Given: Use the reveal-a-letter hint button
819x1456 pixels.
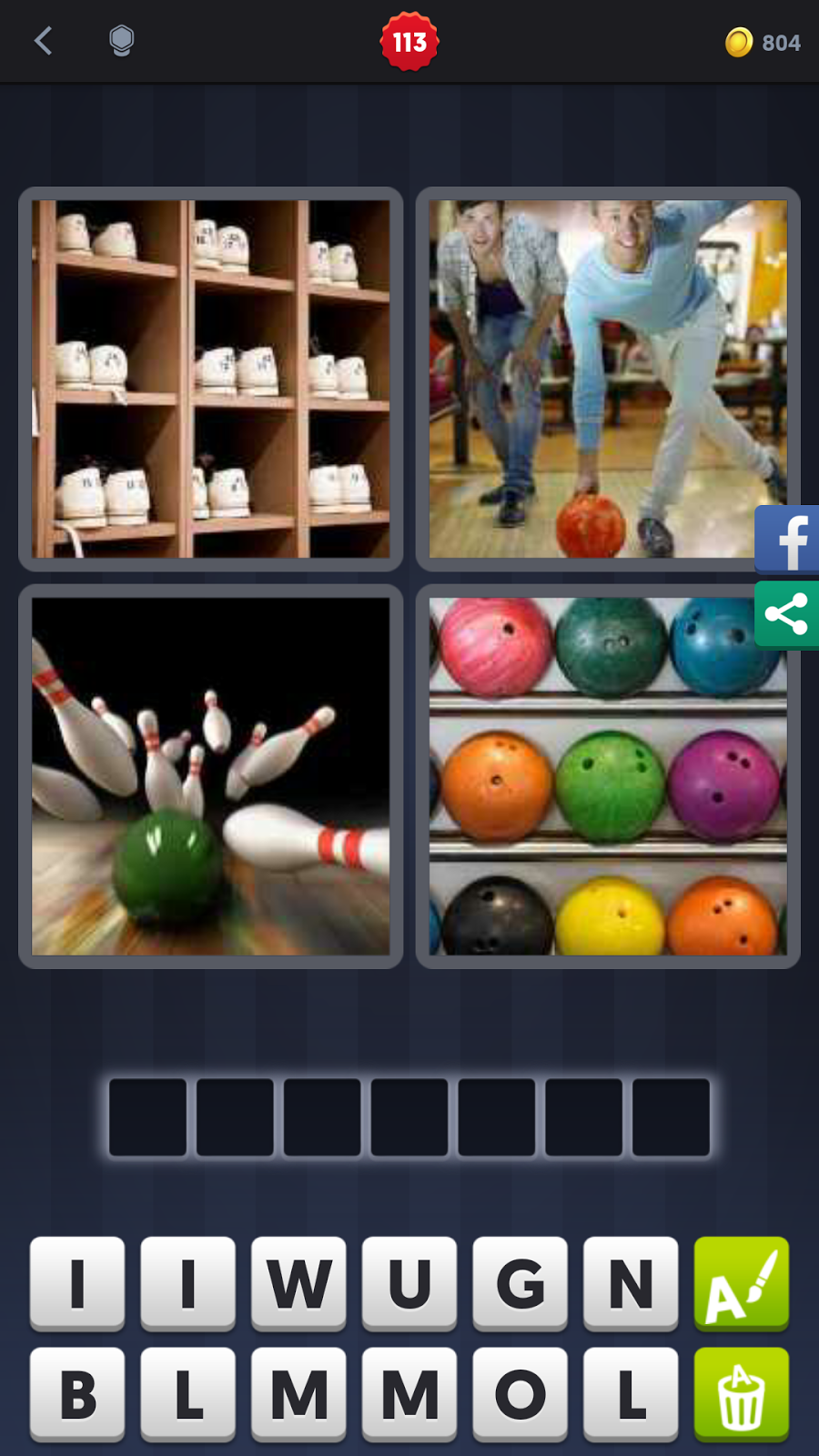Looking at the screenshot, I should point(741,1283).
